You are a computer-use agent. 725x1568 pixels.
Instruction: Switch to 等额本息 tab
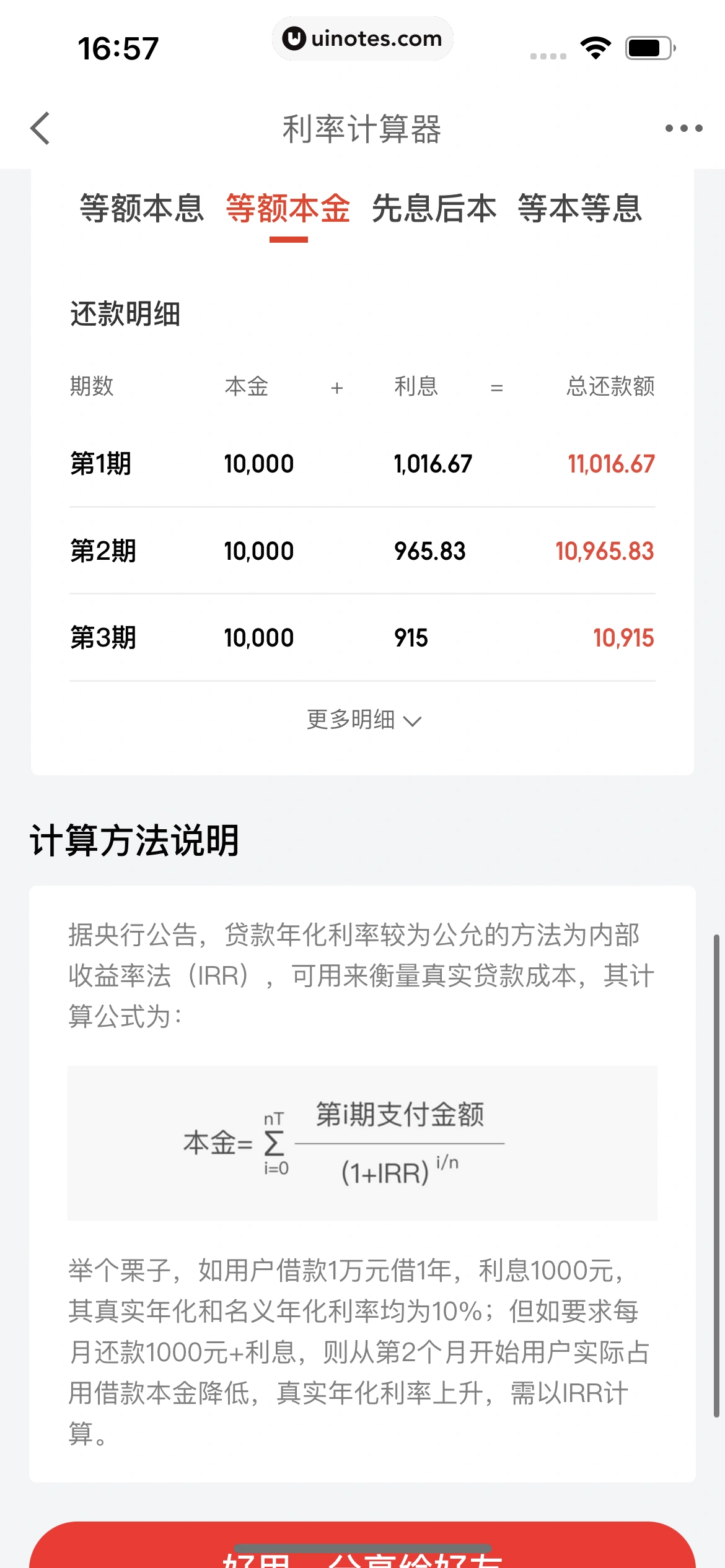click(142, 208)
